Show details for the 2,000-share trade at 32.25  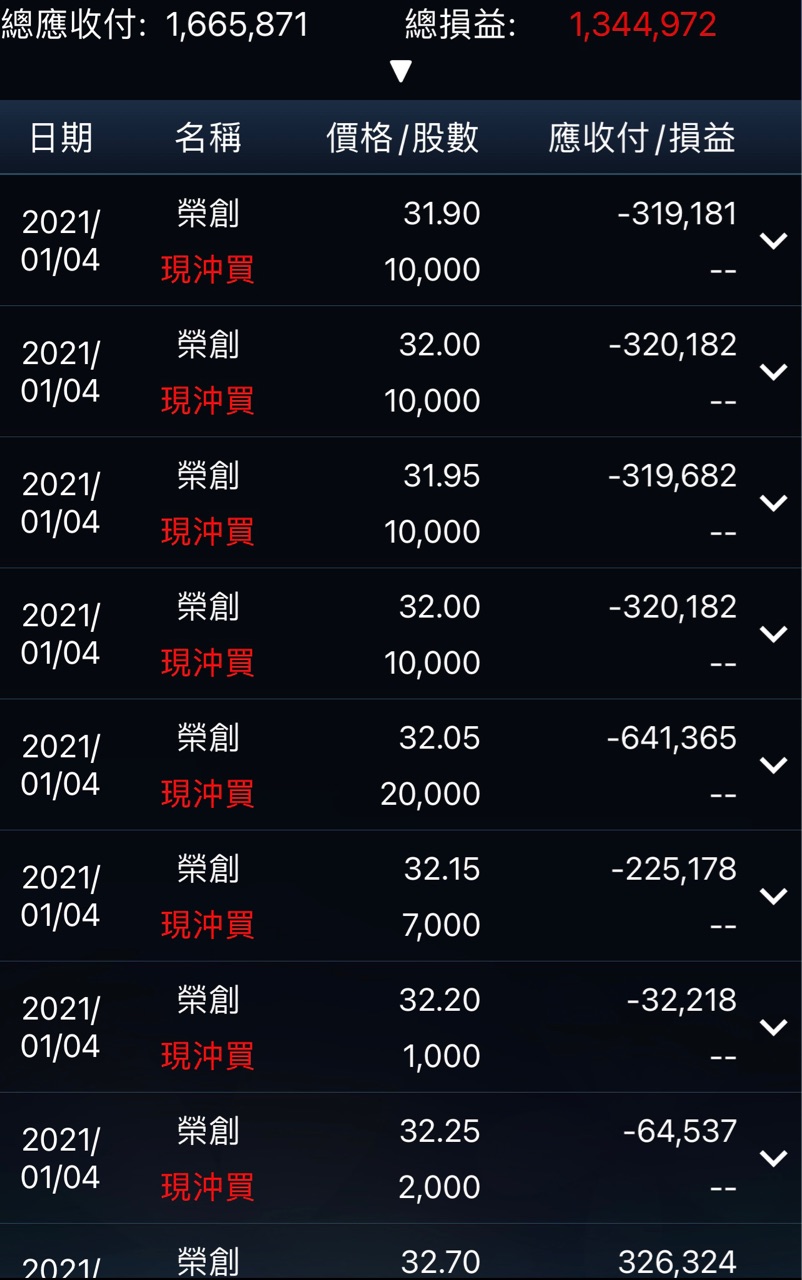pos(773,1158)
